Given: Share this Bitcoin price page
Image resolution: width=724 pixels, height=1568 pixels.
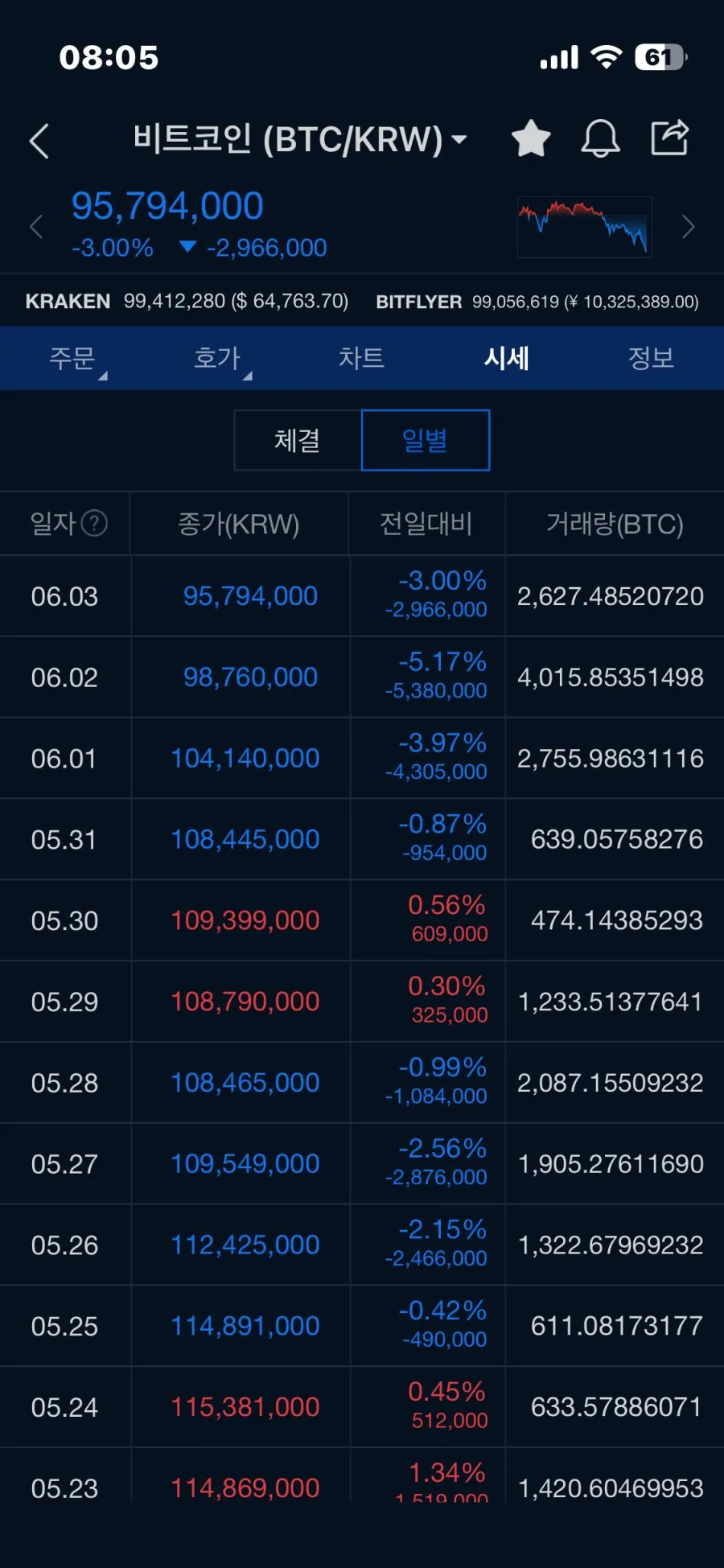Looking at the screenshot, I should tap(669, 138).
